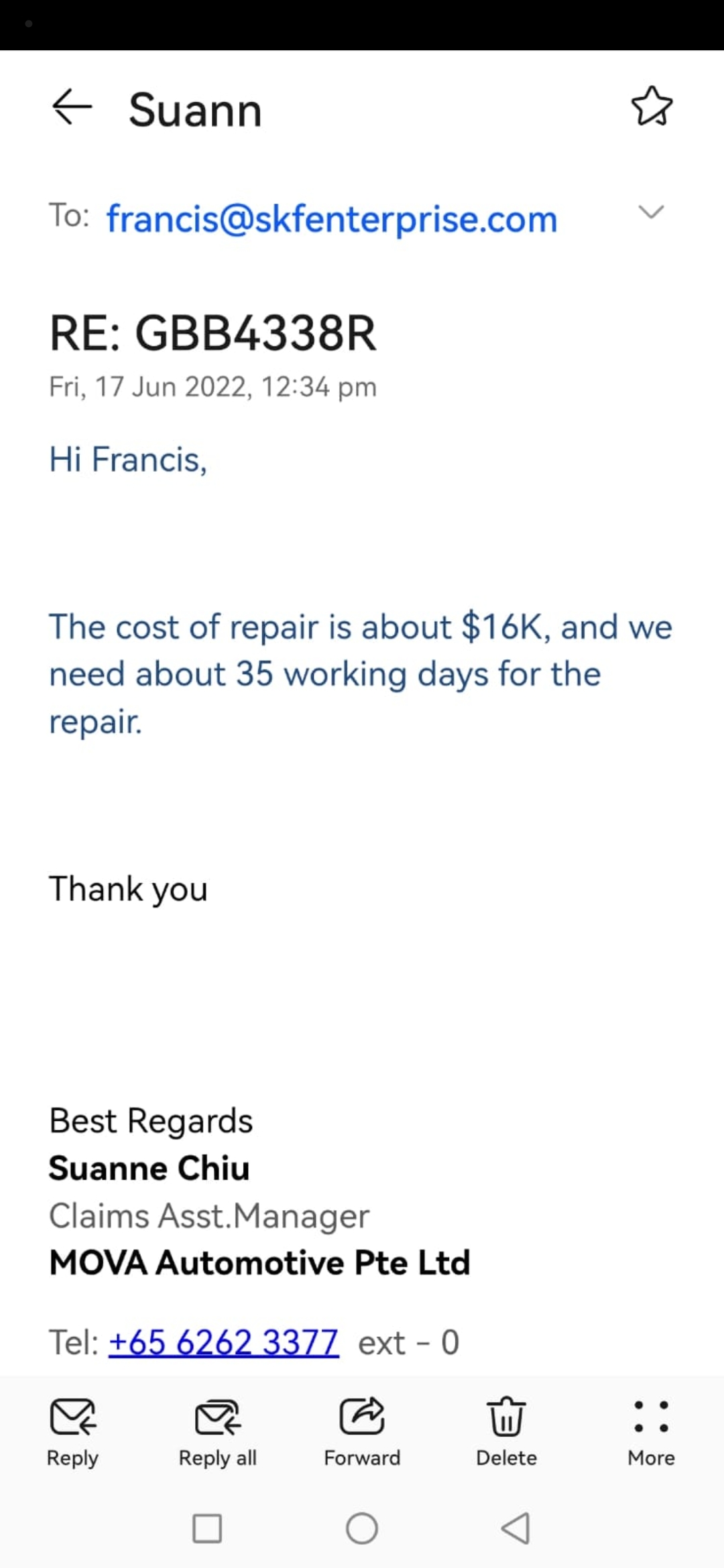This screenshot has height=1568, width=724.
Task: Call the +65 6262 3377 phone link
Action: (x=224, y=1343)
